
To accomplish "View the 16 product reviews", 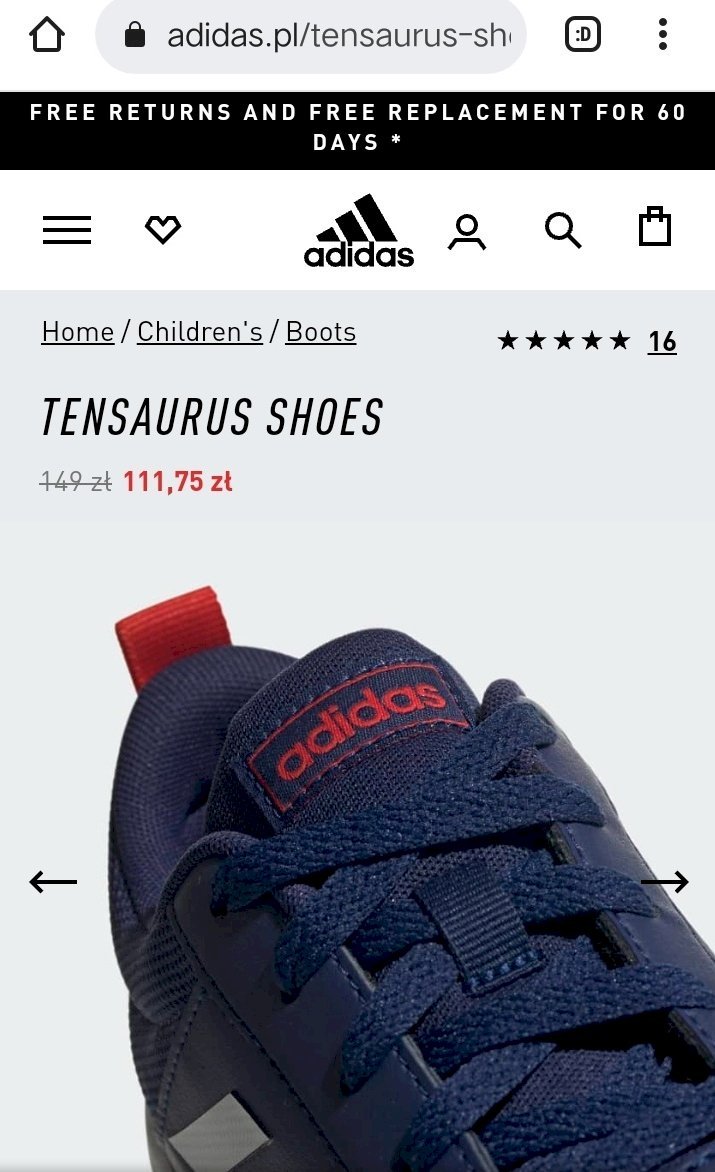I will (x=662, y=342).
